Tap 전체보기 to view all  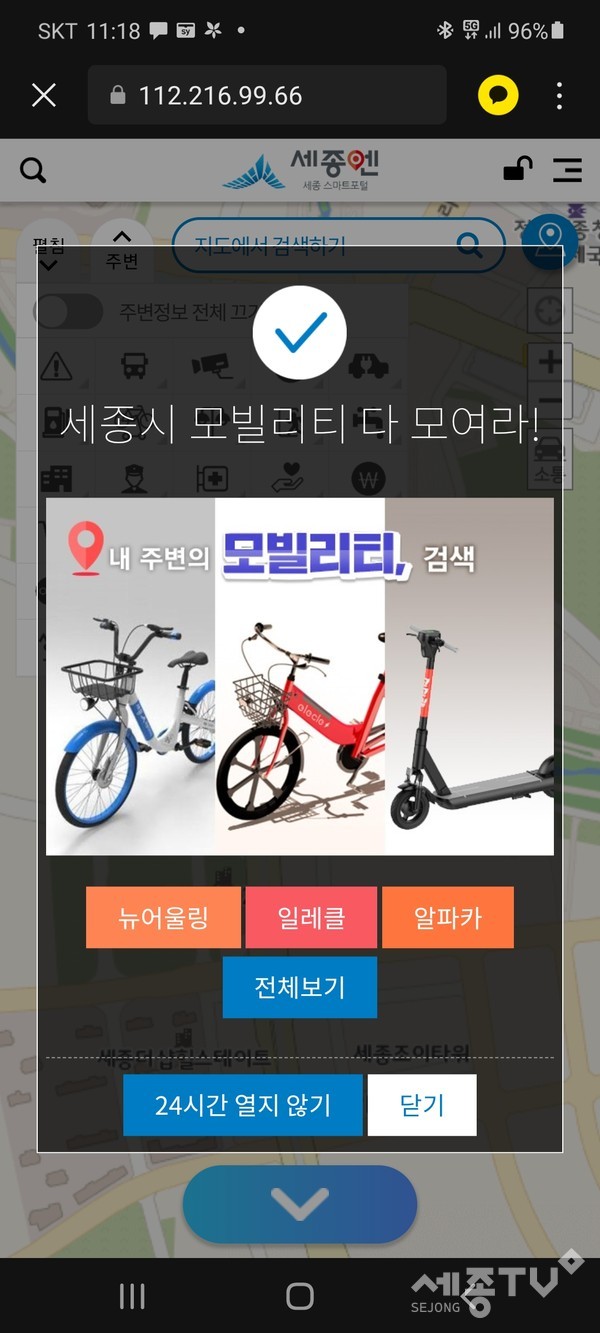click(x=299, y=988)
